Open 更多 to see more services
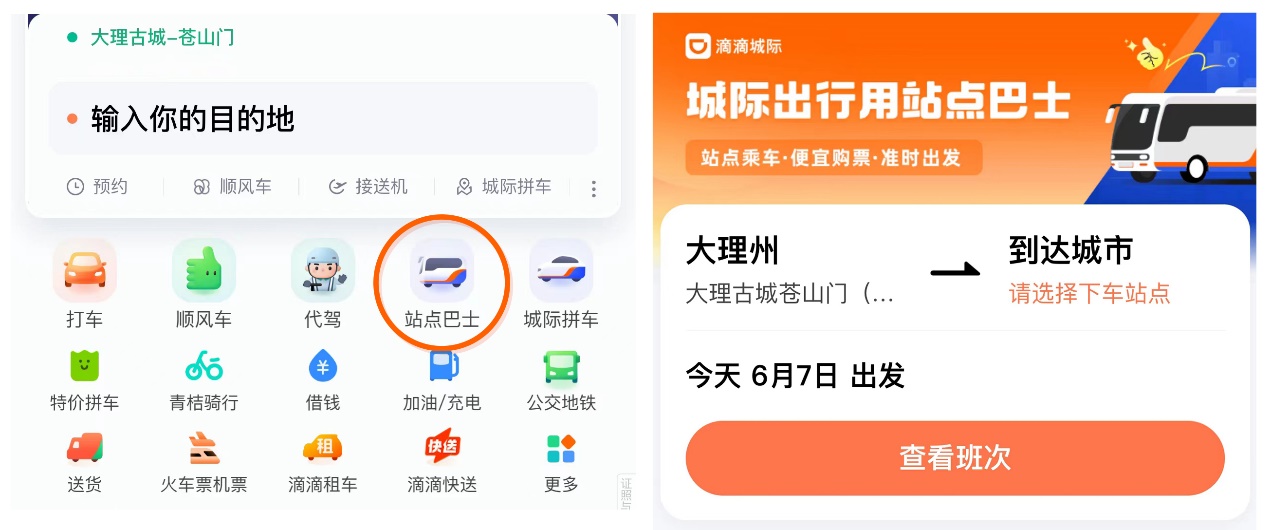Screen dimensions: 1270x530 tap(561, 463)
